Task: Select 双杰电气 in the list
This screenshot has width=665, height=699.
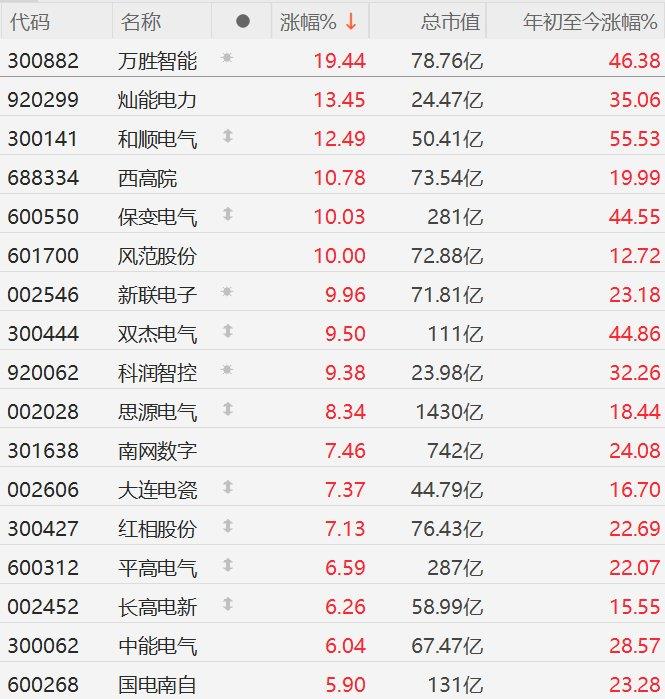Action: tap(157, 334)
